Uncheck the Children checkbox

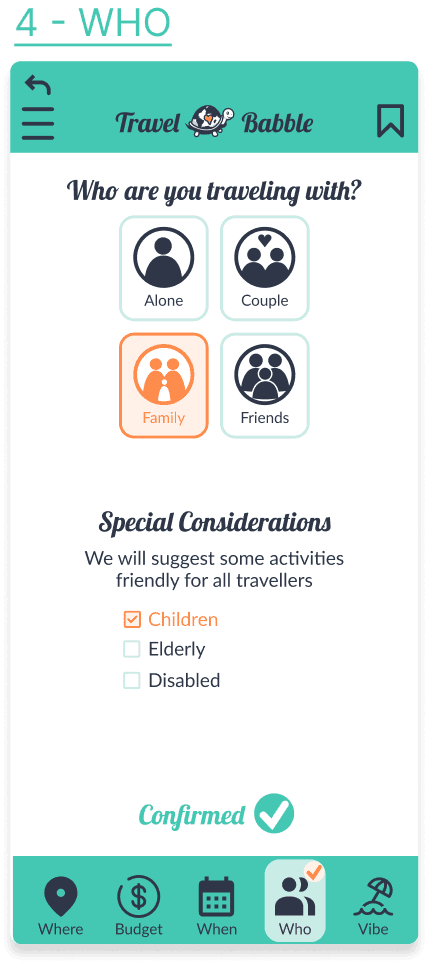132,619
